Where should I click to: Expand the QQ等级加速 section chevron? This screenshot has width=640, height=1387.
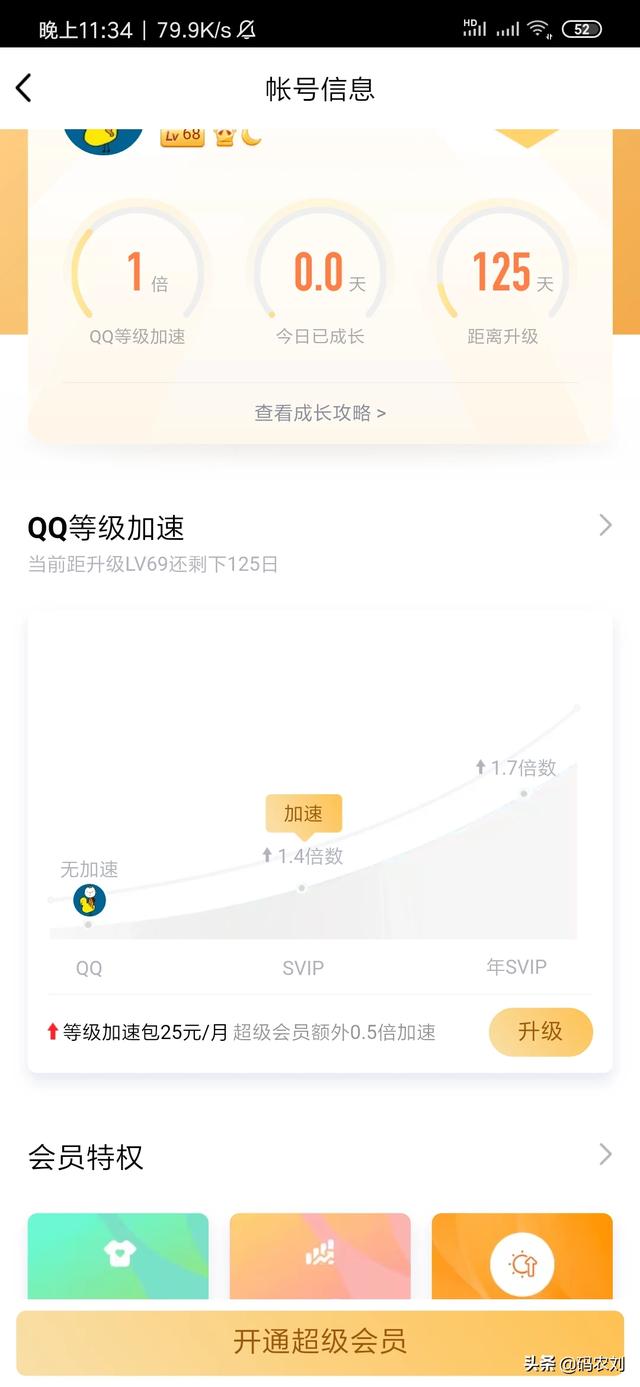coord(605,525)
